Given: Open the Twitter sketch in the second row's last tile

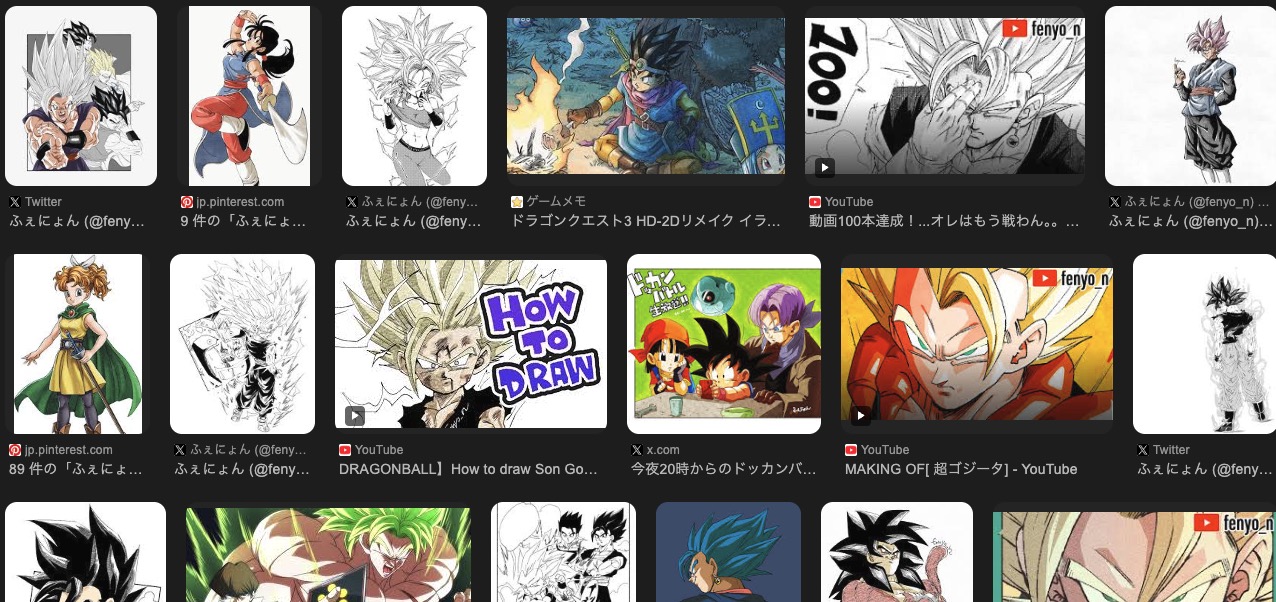Looking at the screenshot, I should pyautogui.click(x=1204, y=344).
